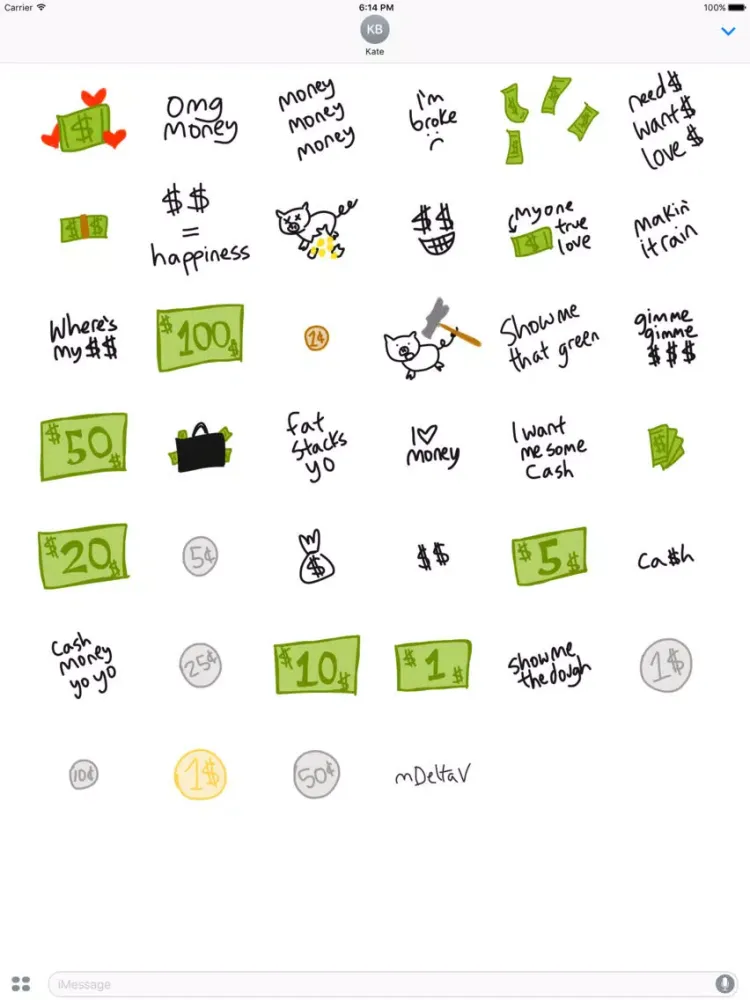Select the 'Omg Money' sticker
This screenshot has width=750, height=1000.
pos(200,120)
